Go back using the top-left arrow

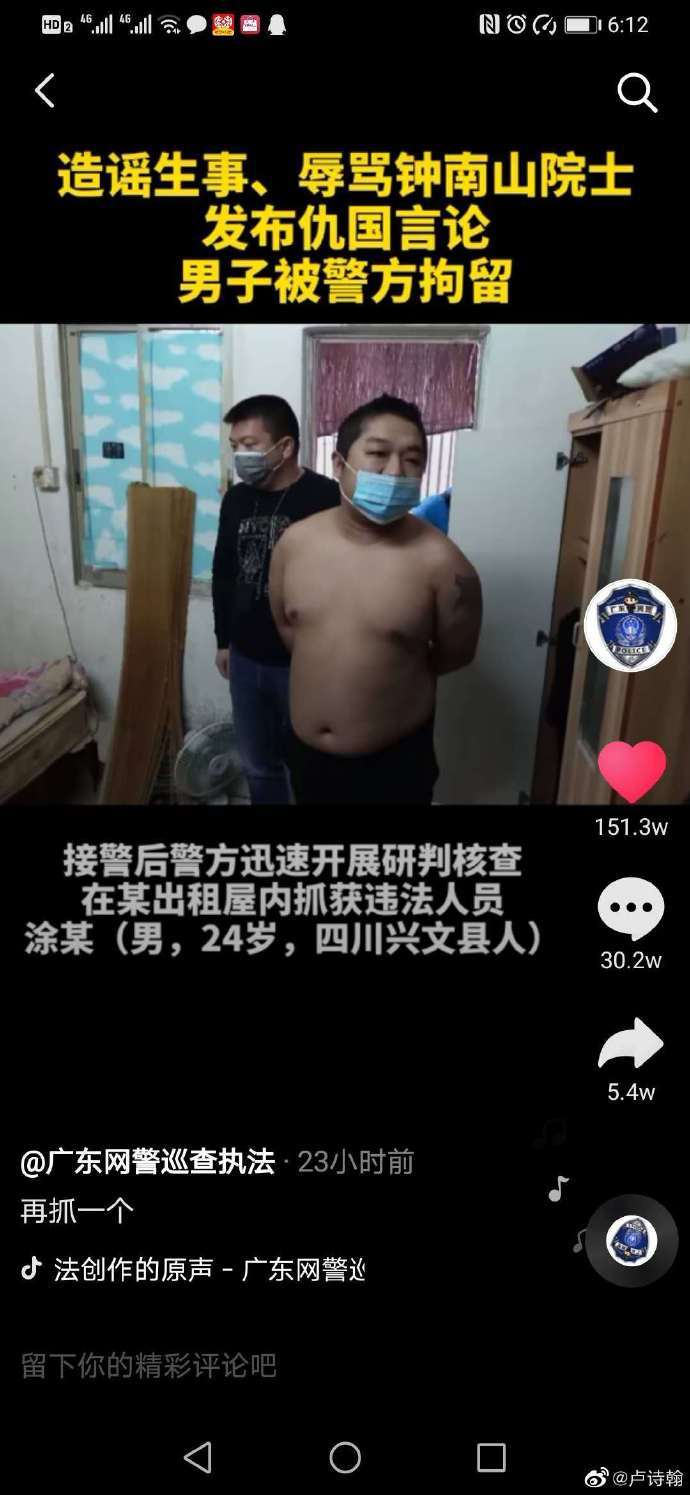(45, 91)
